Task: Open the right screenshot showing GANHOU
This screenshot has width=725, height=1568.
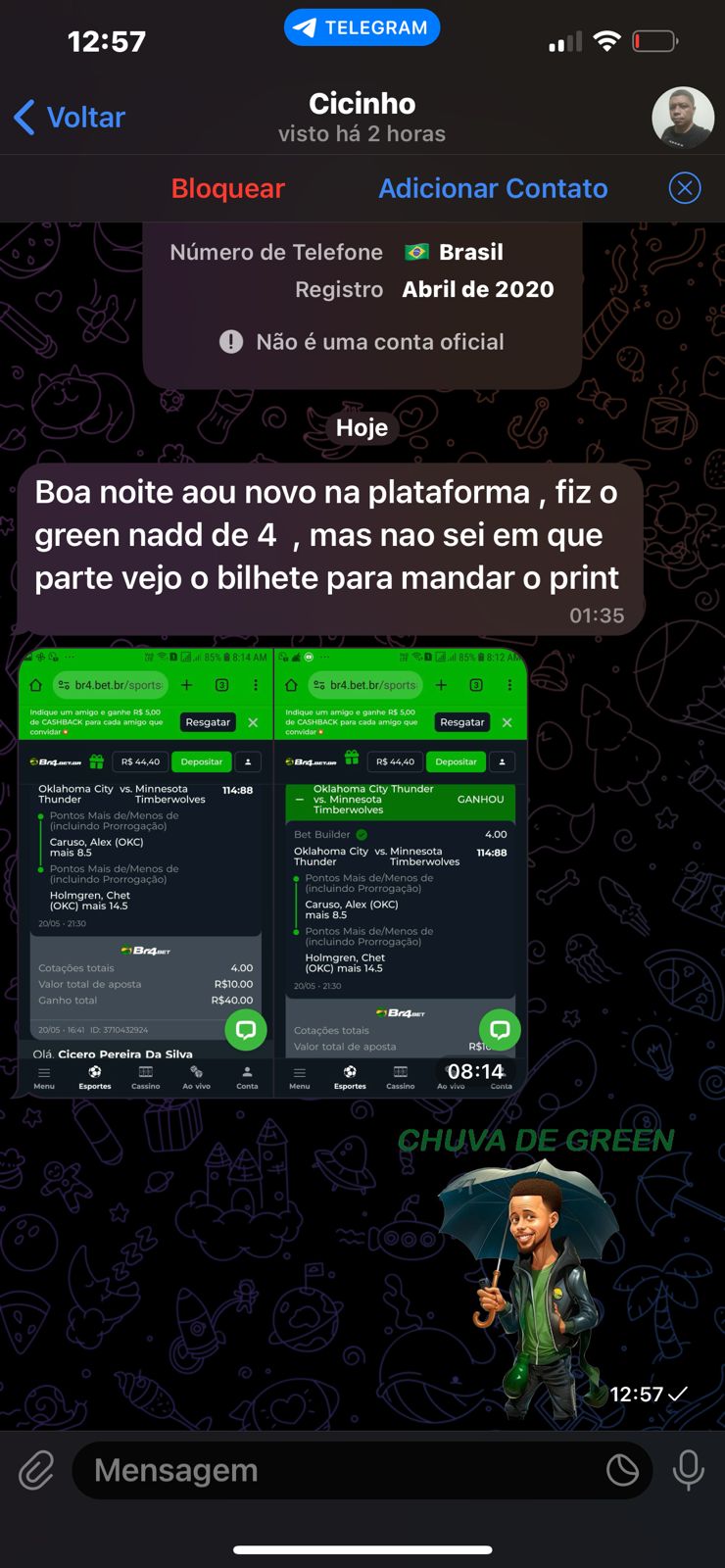Action: [x=400, y=870]
